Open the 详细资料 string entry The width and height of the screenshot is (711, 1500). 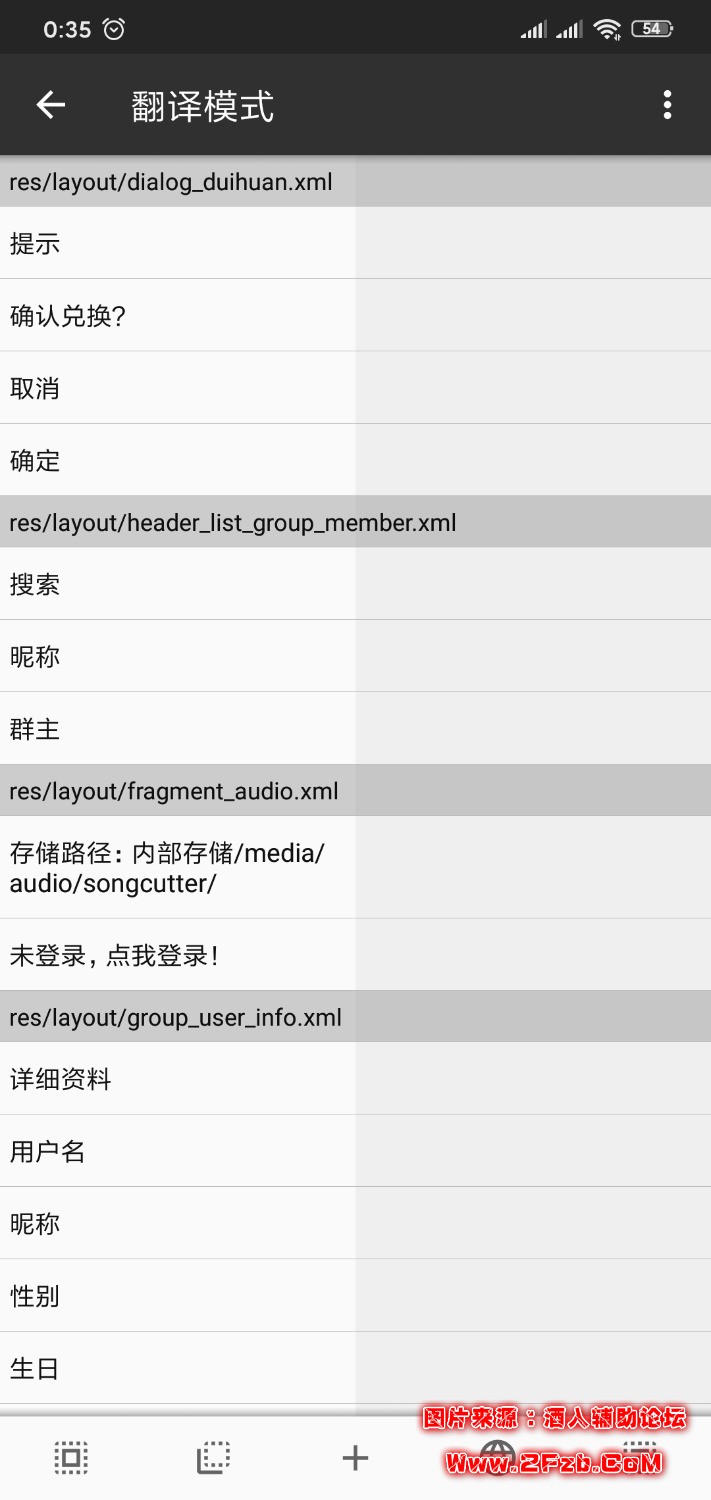pos(178,1079)
